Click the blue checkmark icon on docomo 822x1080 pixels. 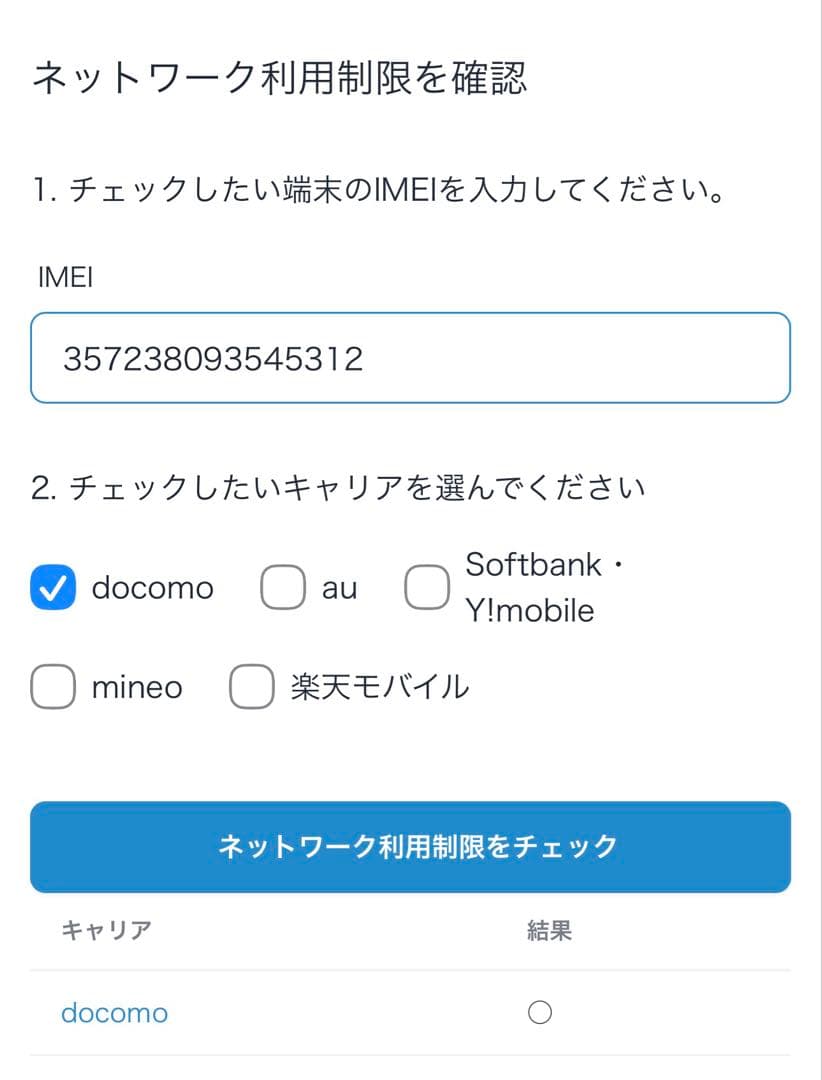coord(53,587)
